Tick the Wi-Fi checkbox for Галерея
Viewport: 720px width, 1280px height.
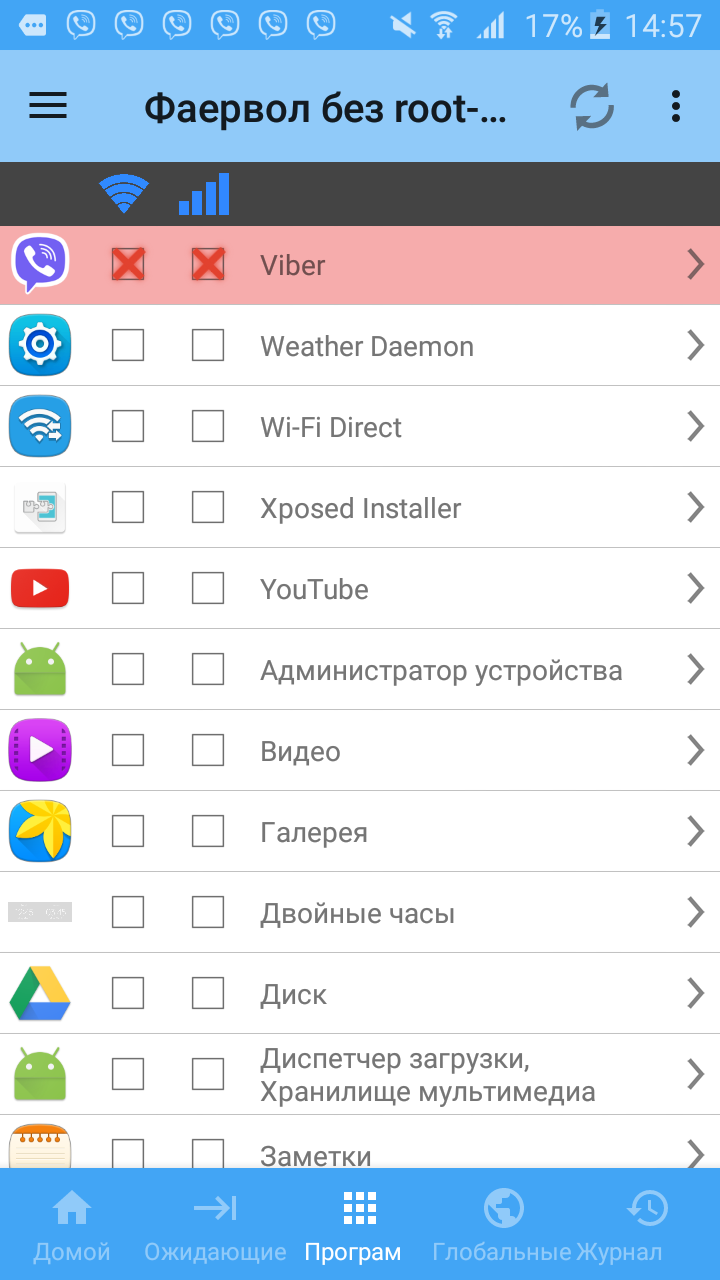(x=128, y=832)
